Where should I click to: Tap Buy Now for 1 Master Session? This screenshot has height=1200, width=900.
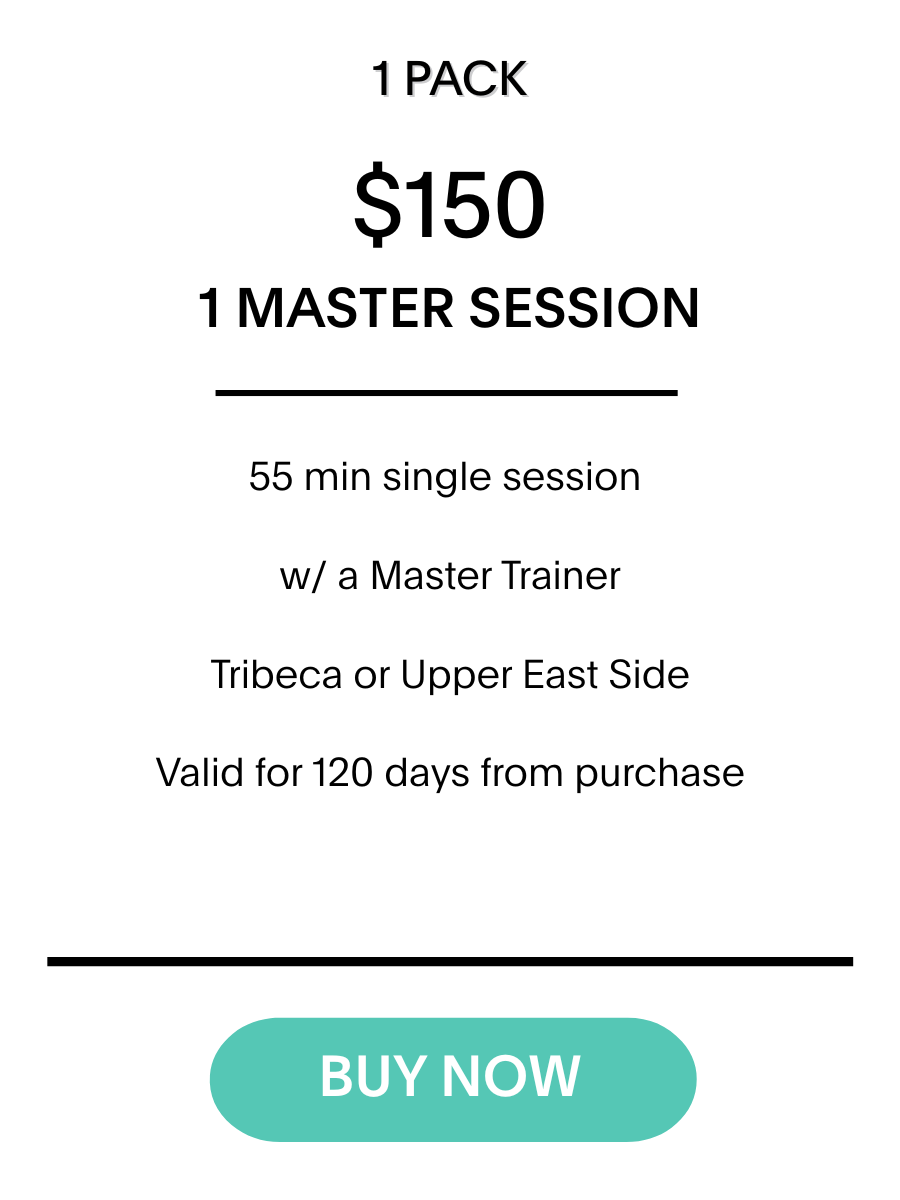[453, 1079]
